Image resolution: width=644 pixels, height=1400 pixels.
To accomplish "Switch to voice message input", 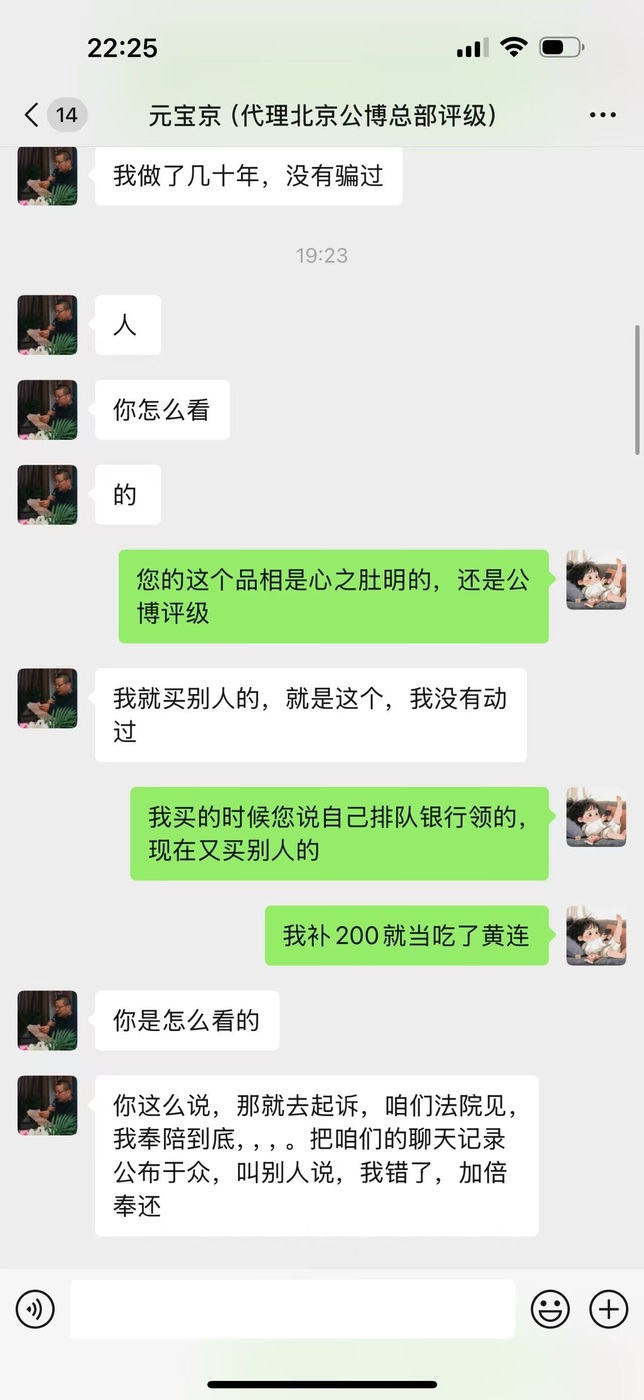I will [35, 1309].
